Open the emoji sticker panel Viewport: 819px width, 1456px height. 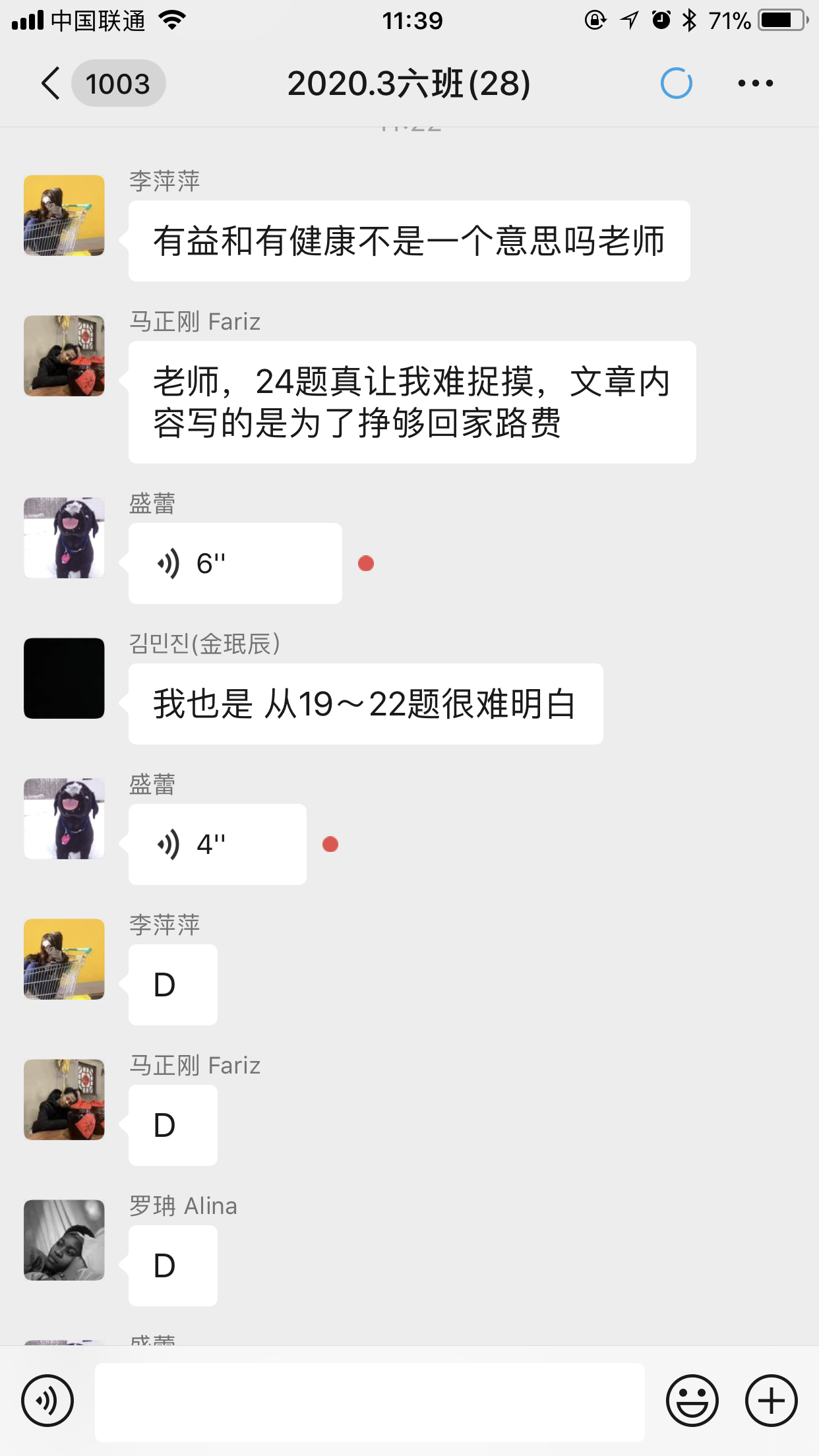click(692, 1401)
